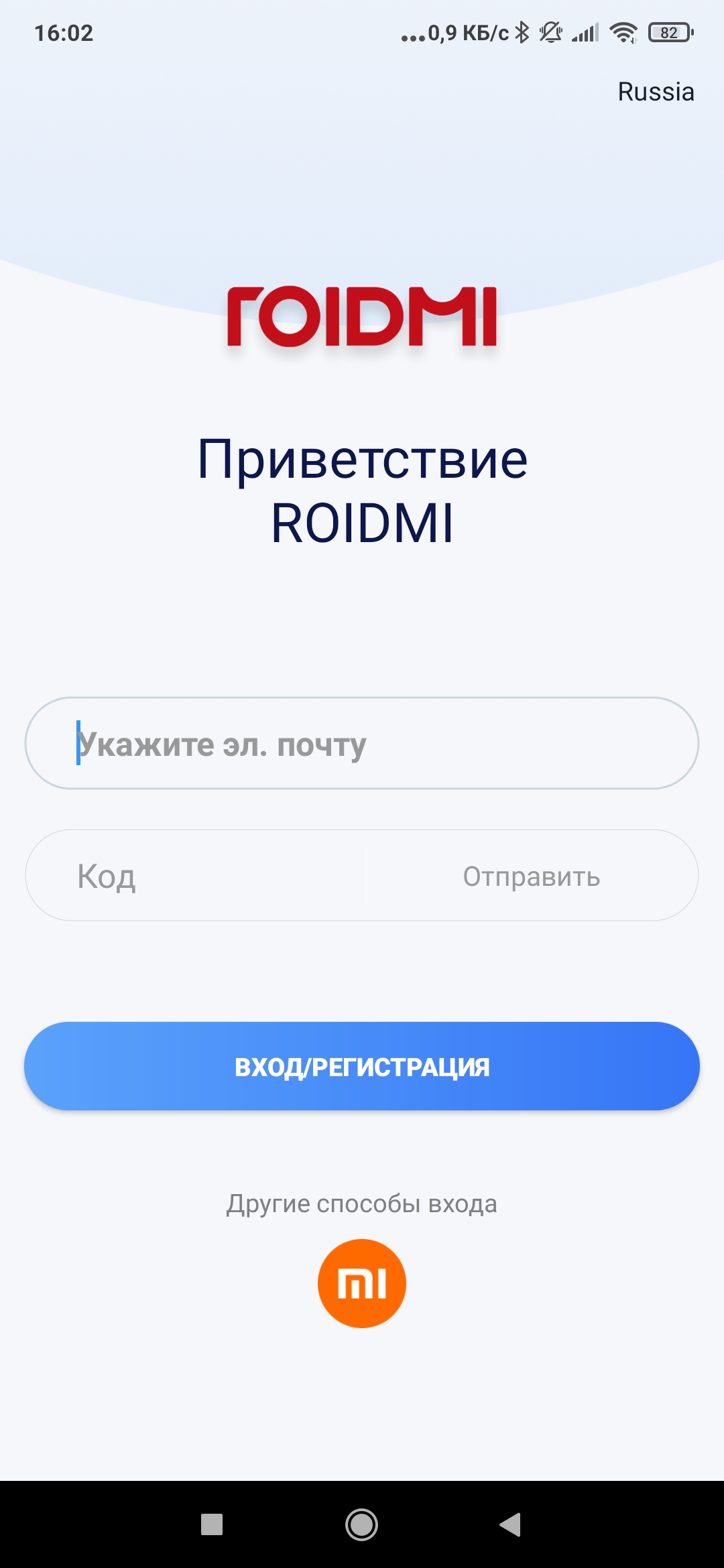Sign in with the Mi account icon

(x=362, y=1283)
